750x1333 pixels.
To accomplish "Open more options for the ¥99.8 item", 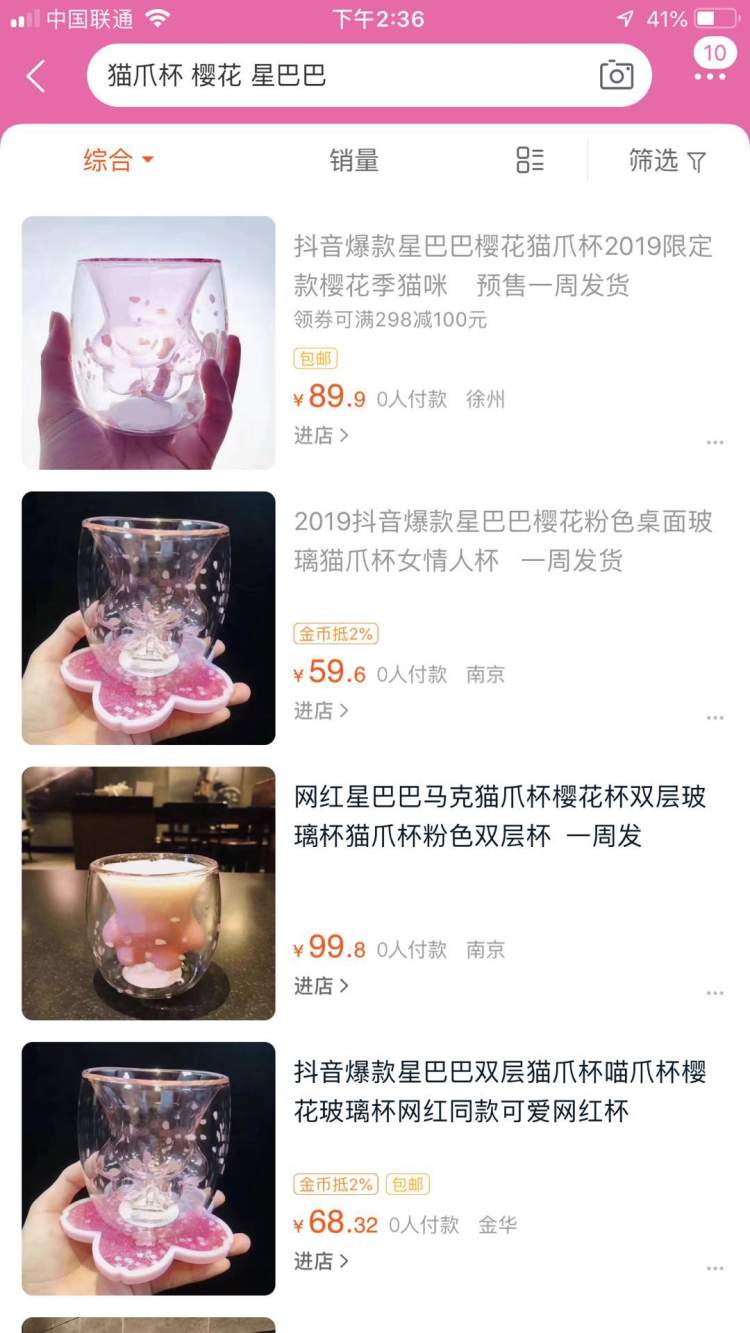I will [714, 992].
